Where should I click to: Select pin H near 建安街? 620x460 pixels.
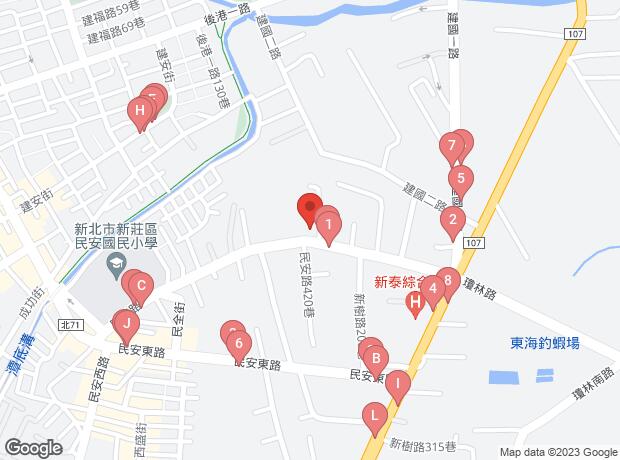click(x=141, y=111)
